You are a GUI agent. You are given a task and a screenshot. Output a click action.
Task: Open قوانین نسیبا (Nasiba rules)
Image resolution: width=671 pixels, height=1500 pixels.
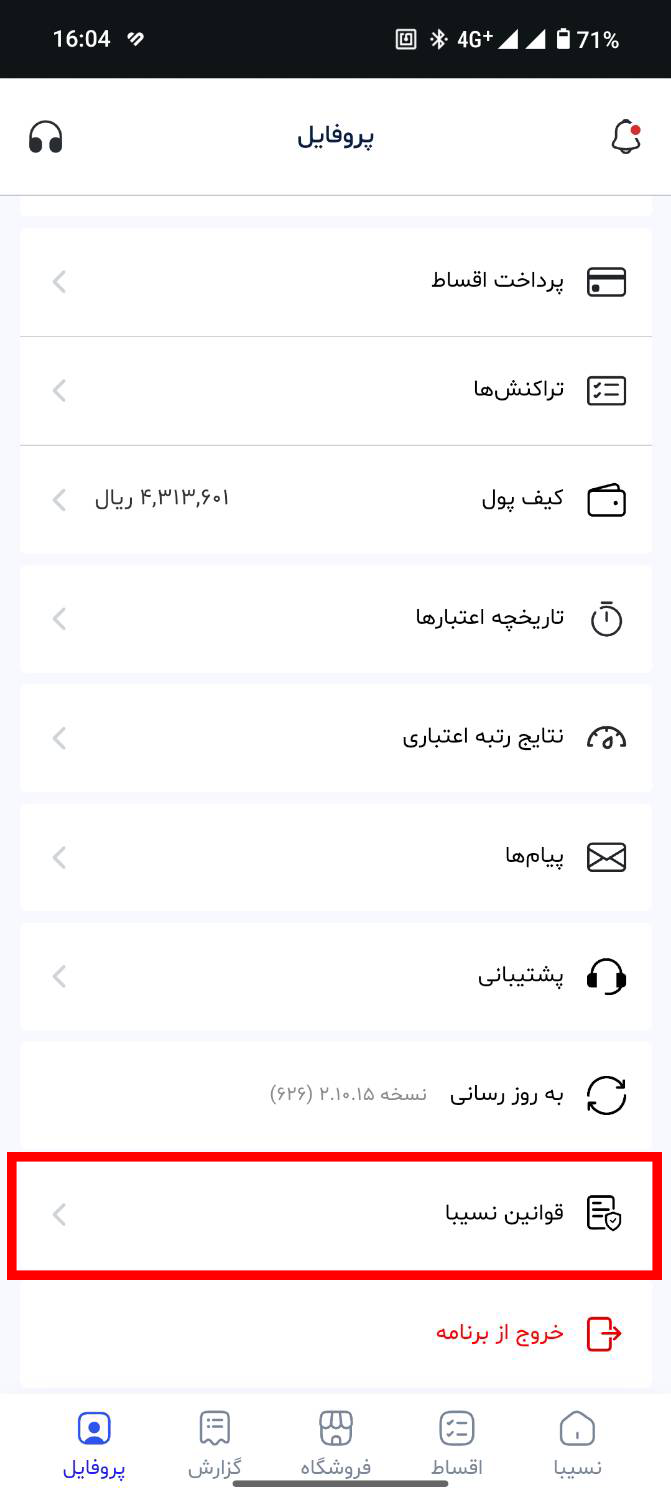336,1215
